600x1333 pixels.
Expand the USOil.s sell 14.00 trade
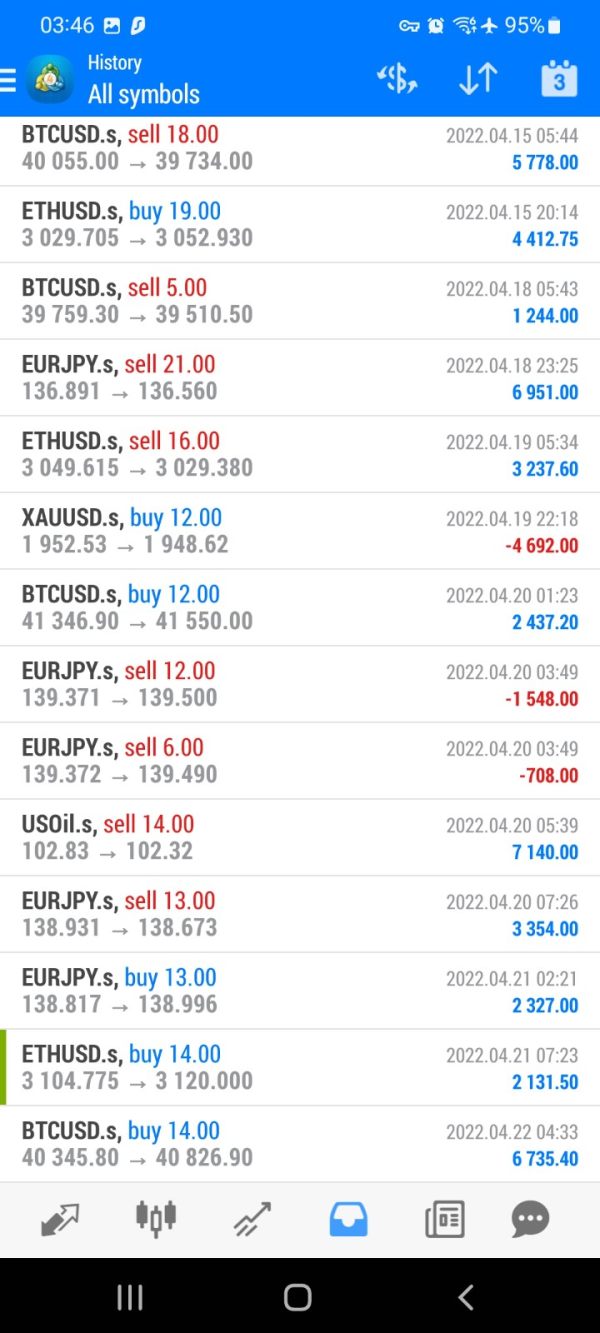point(300,838)
